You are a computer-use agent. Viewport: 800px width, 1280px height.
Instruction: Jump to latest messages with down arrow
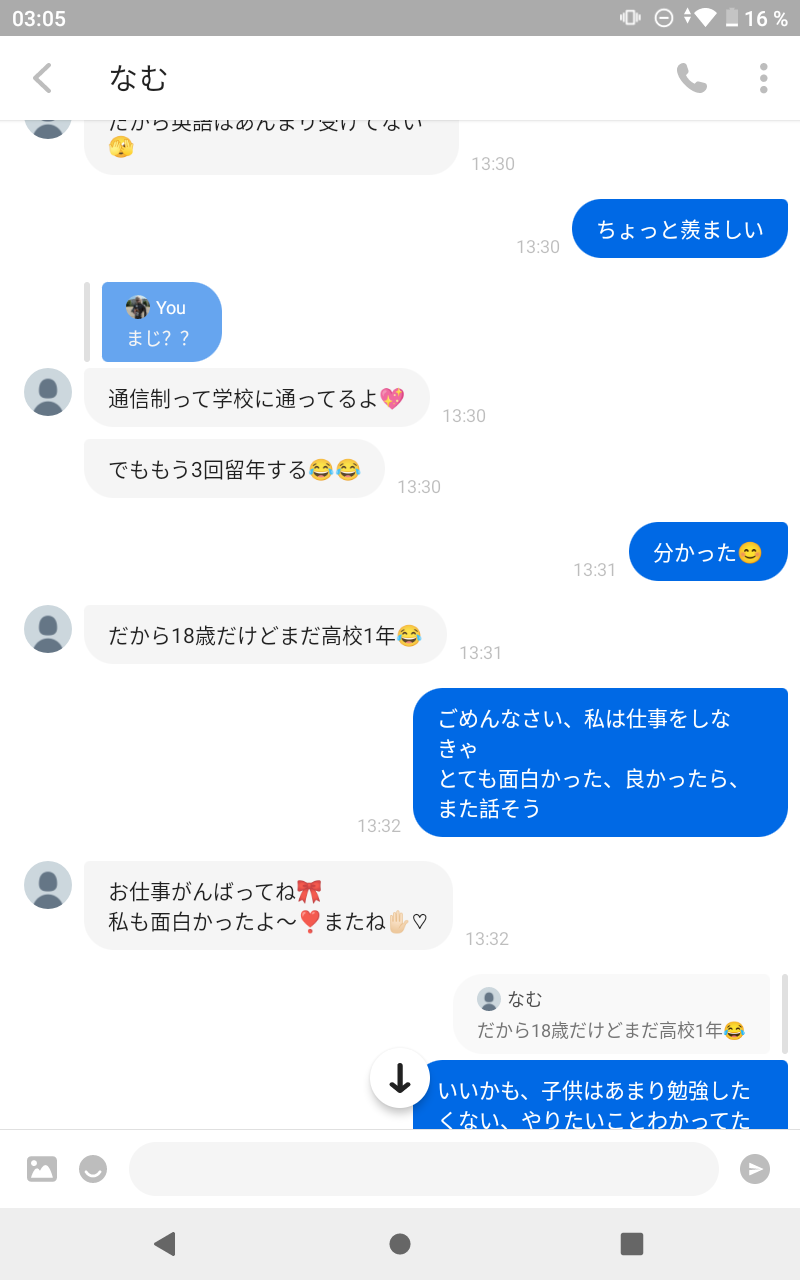(x=400, y=1078)
